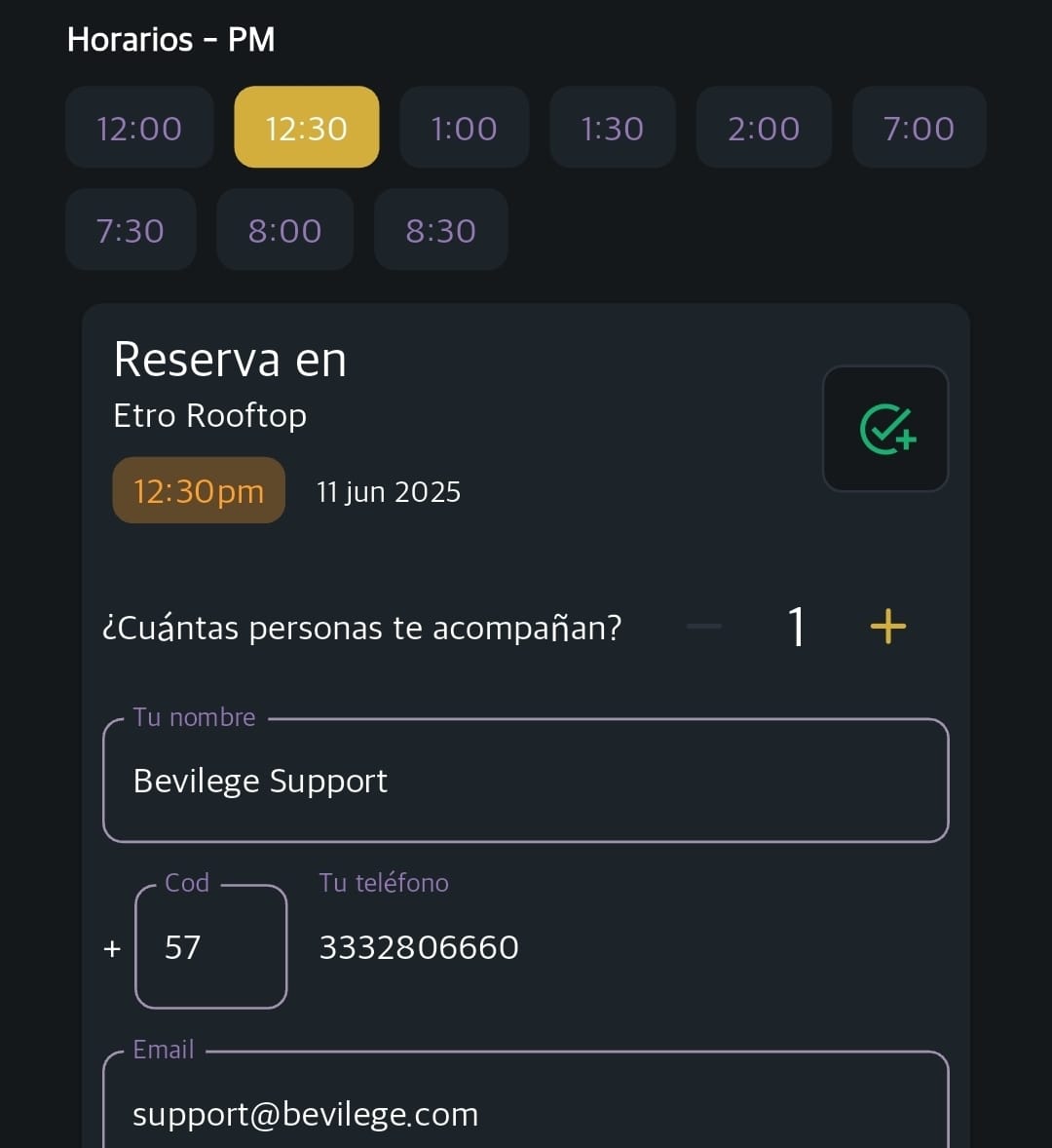Select the 1:30 time slot
Screen dimensions: 1052x1148
coord(612,128)
